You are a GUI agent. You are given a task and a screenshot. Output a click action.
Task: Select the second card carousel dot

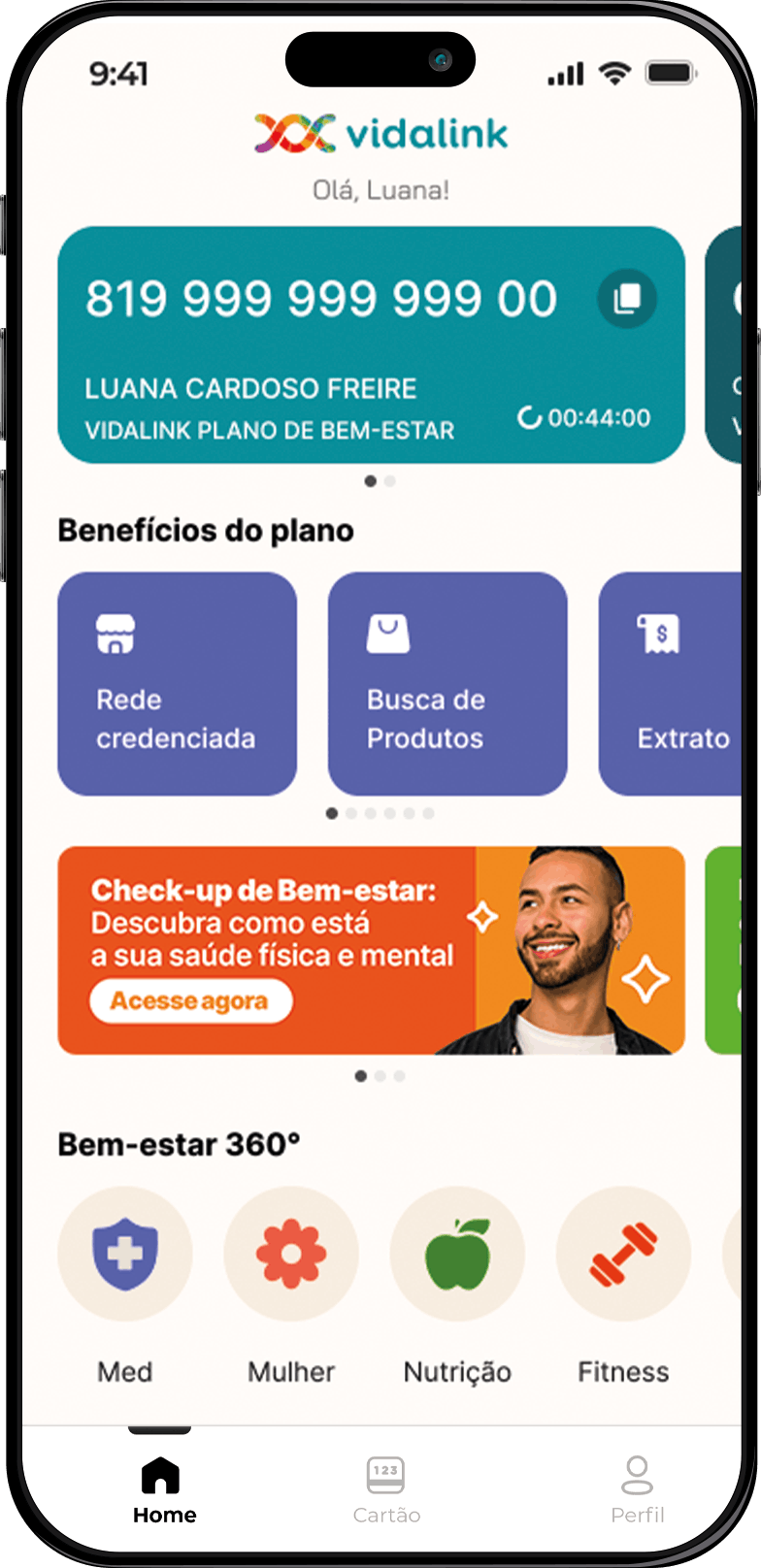point(390,480)
